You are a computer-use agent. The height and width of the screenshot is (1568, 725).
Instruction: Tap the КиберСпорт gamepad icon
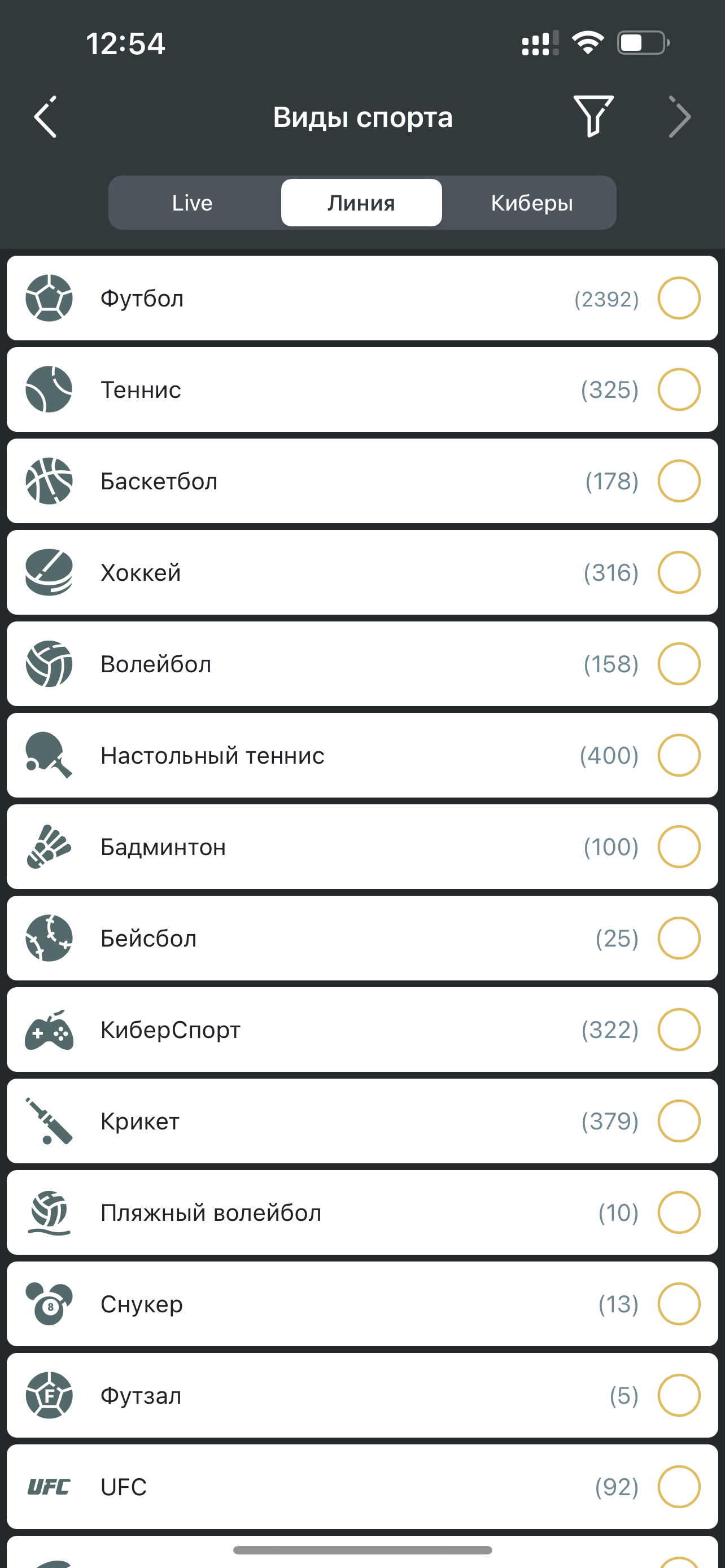tap(49, 1030)
